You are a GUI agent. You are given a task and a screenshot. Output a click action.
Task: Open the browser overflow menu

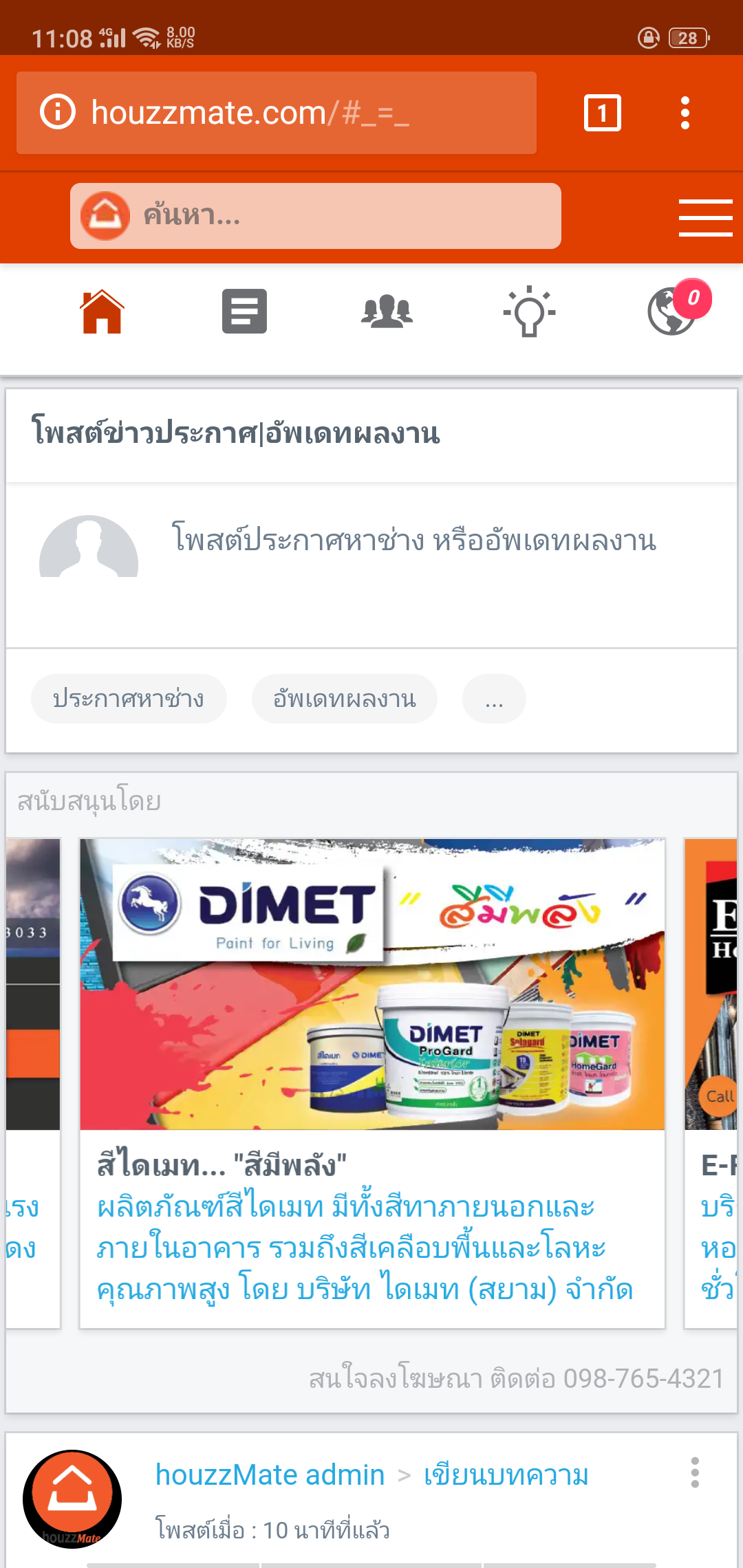click(x=685, y=113)
